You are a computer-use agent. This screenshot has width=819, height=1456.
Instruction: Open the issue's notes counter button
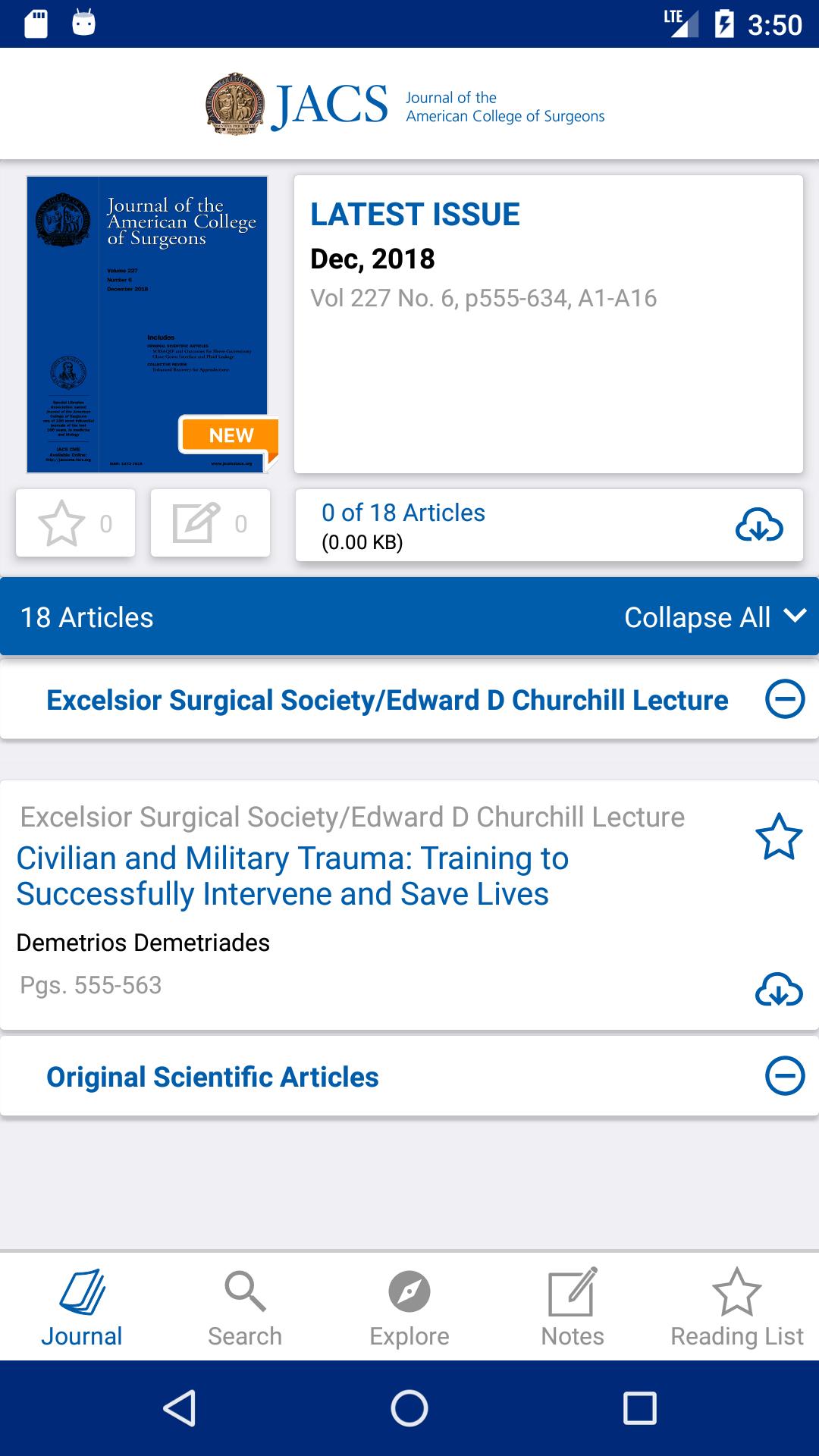210,523
